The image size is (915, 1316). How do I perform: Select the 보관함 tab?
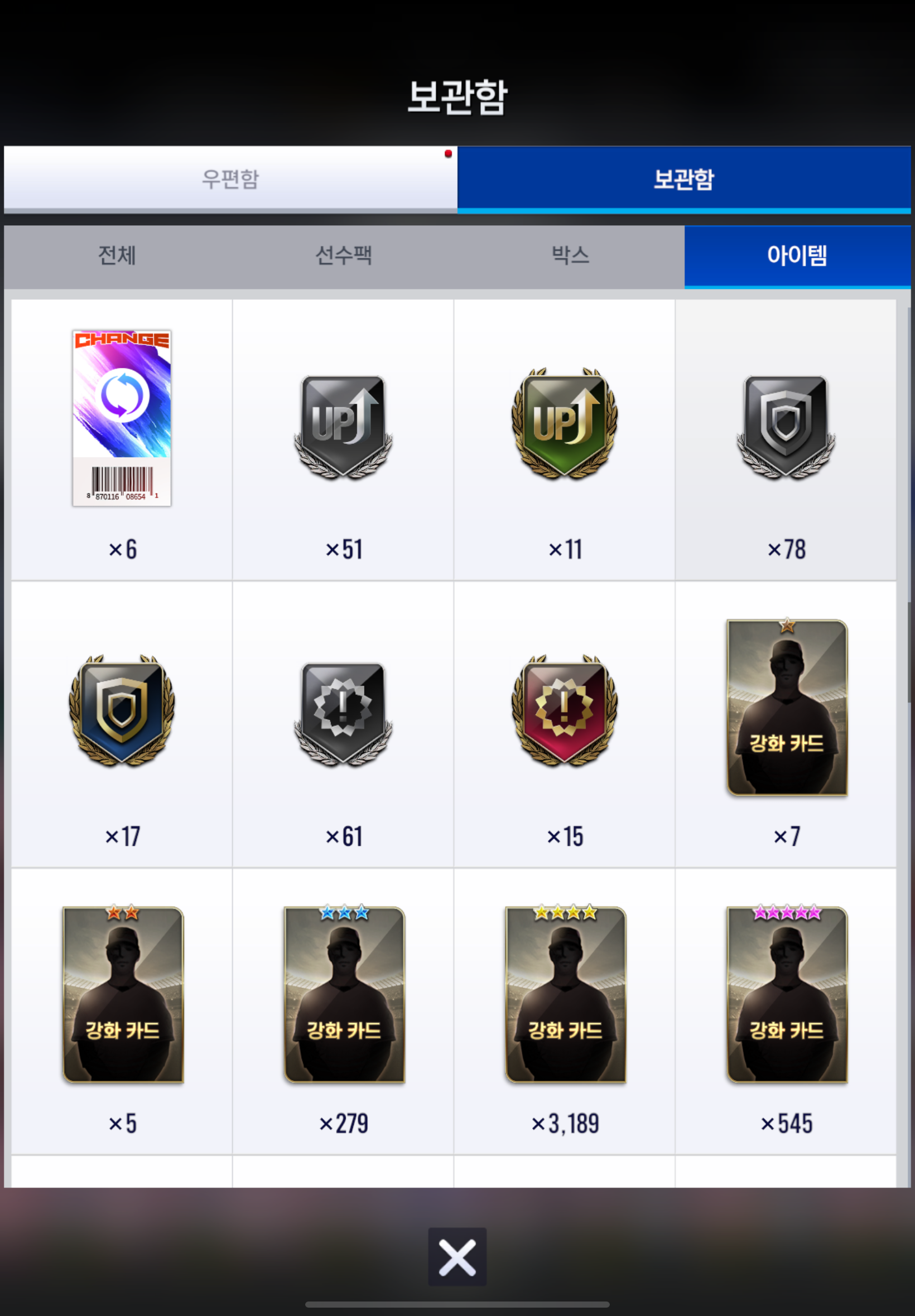[683, 179]
